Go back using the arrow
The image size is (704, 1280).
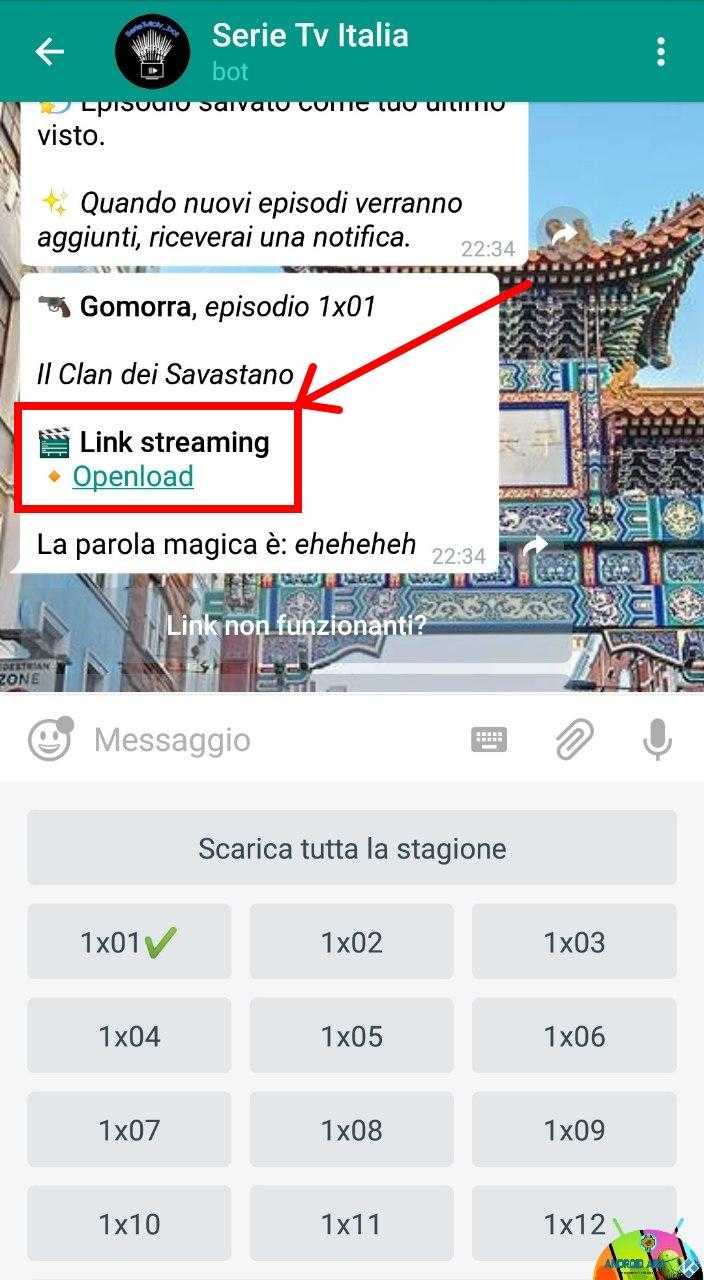(x=49, y=52)
